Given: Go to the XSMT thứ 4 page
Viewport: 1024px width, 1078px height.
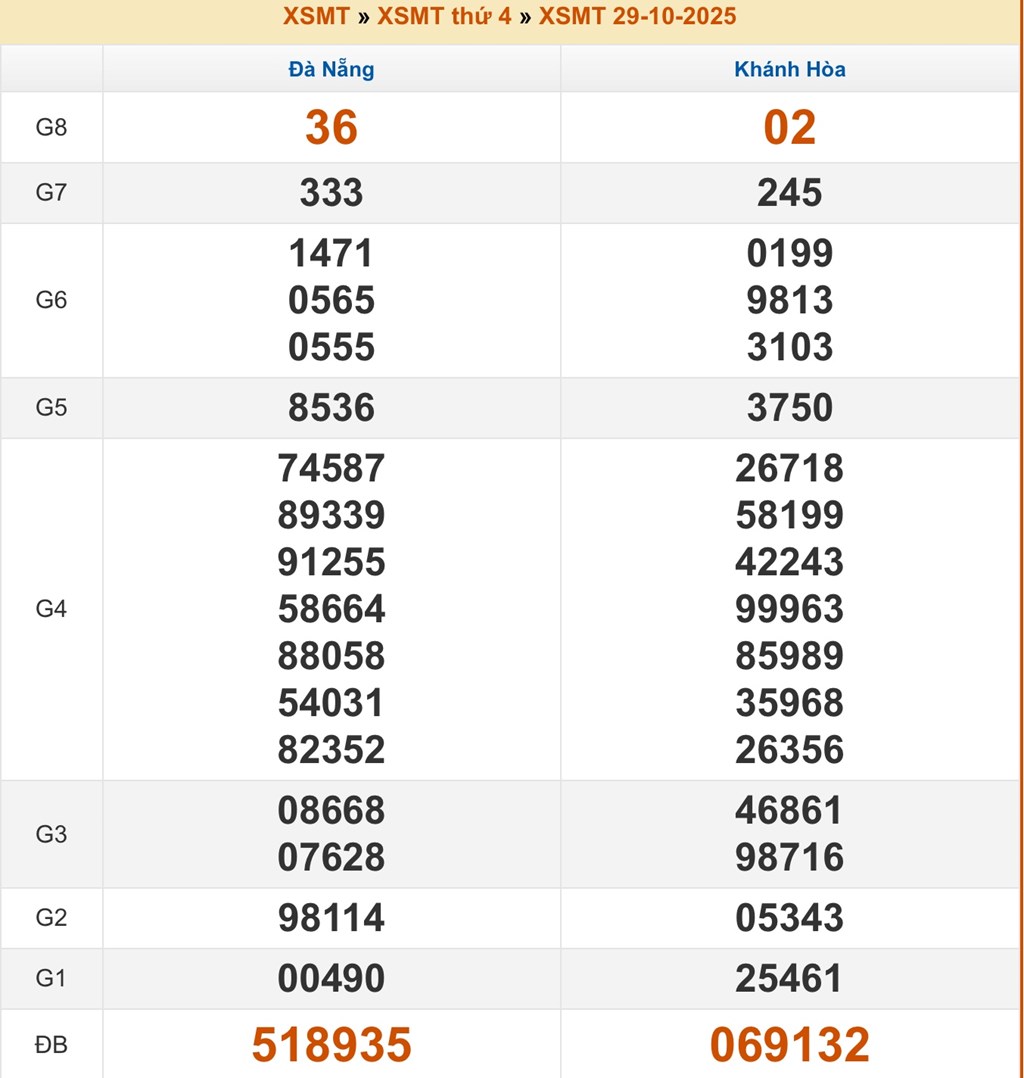Looking at the screenshot, I should 444,16.
